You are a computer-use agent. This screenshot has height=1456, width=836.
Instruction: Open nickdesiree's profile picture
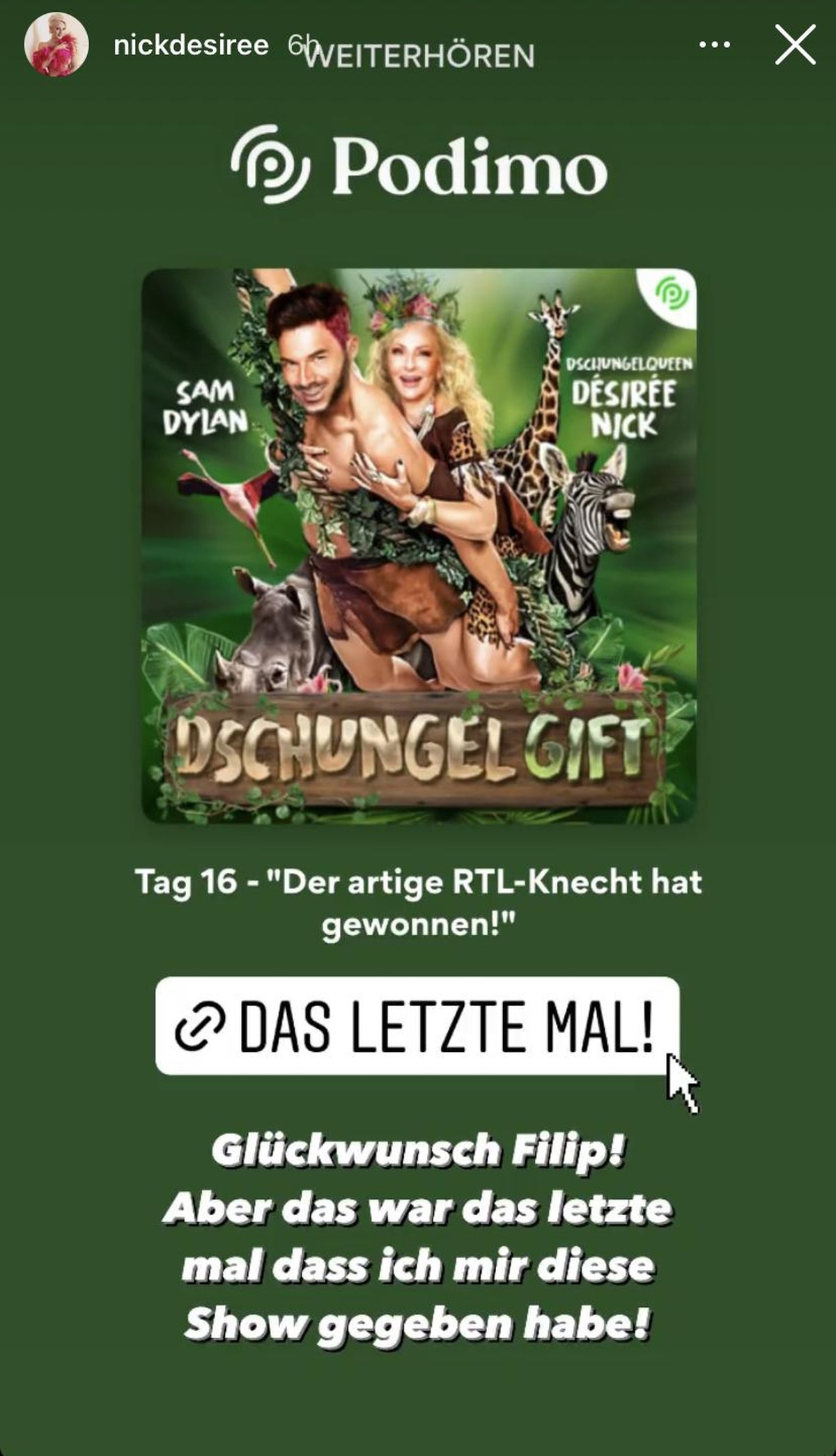(x=56, y=45)
